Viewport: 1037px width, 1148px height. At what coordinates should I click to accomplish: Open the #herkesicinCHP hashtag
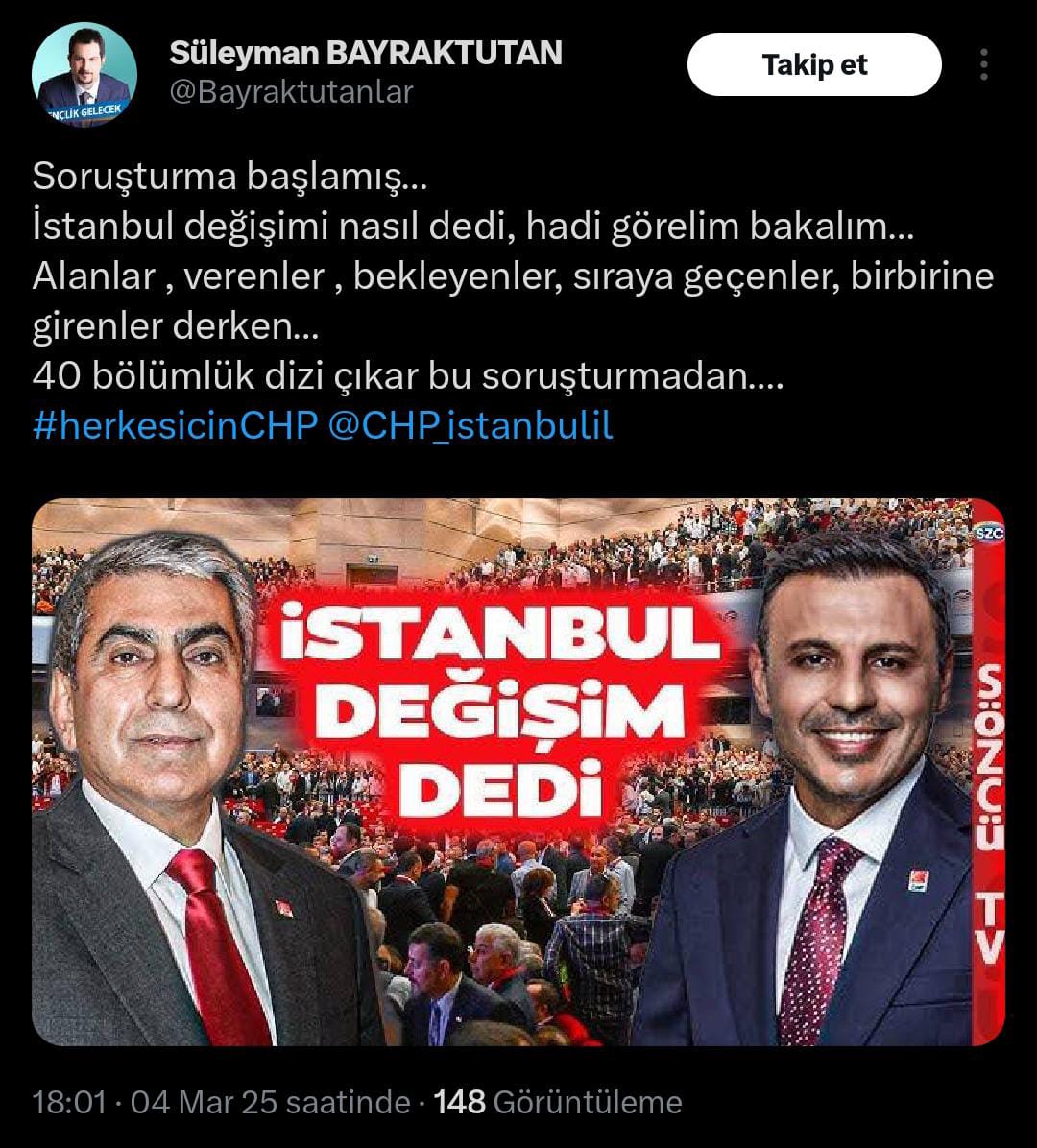click(x=175, y=426)
